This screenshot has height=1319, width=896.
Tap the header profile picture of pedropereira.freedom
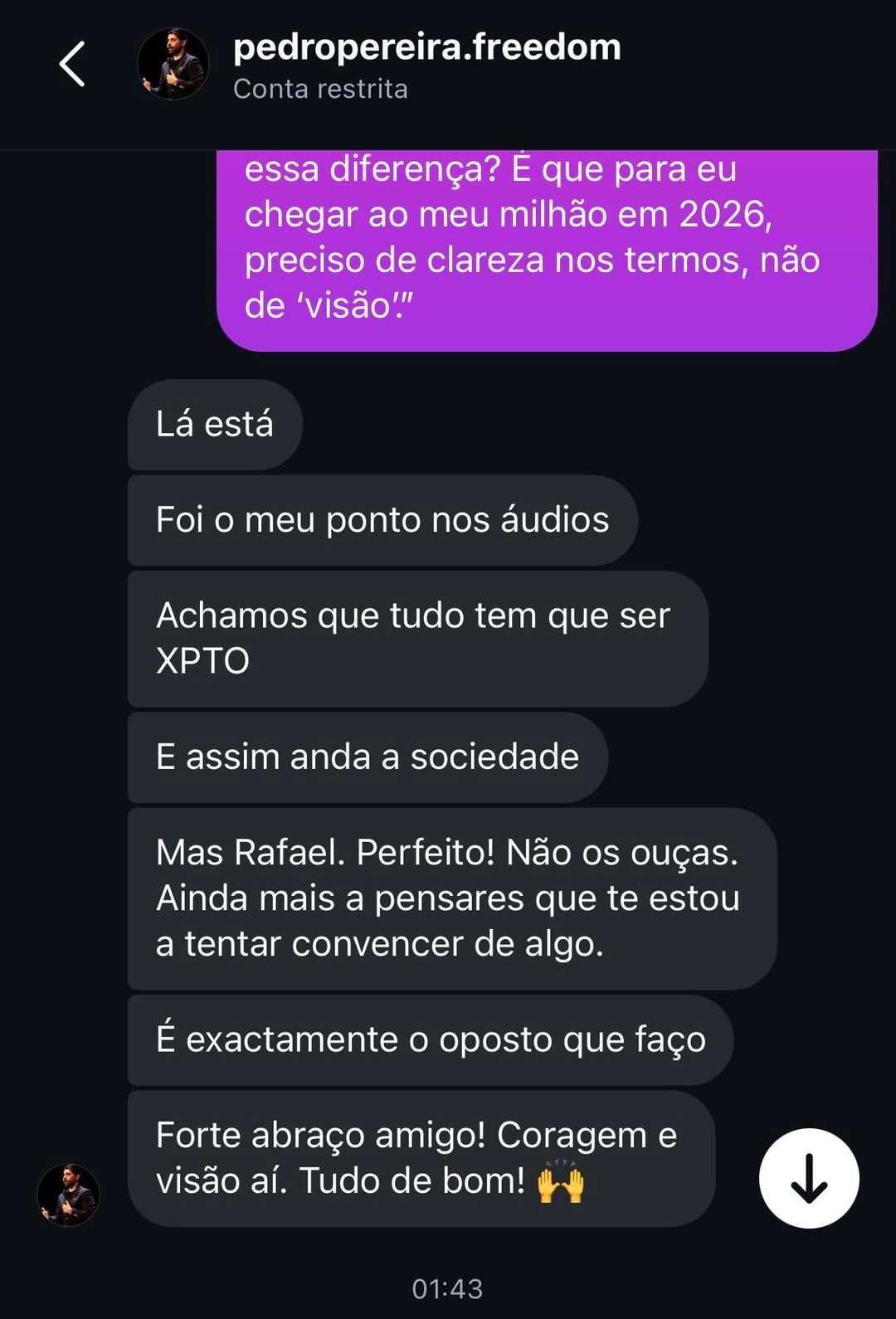173,64
